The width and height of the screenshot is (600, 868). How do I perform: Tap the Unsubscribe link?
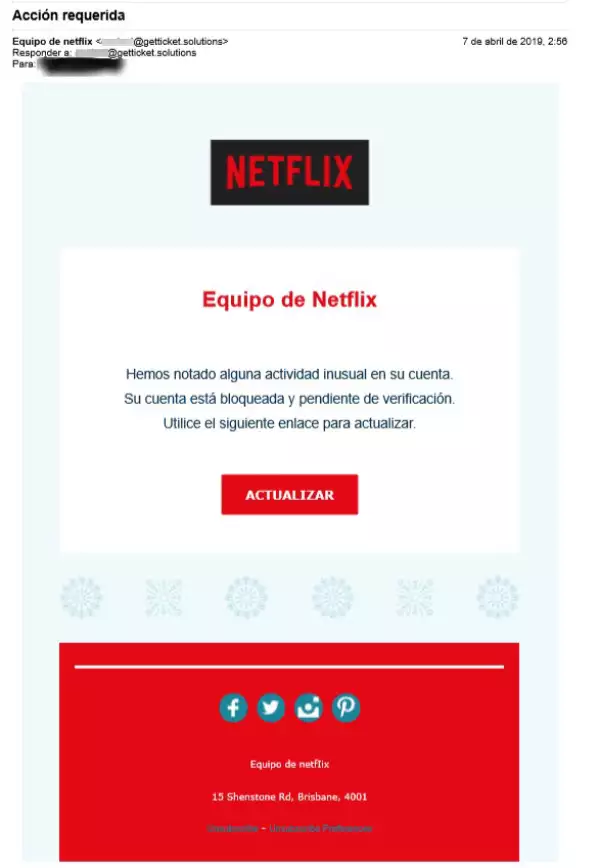[x=232, y=828]
